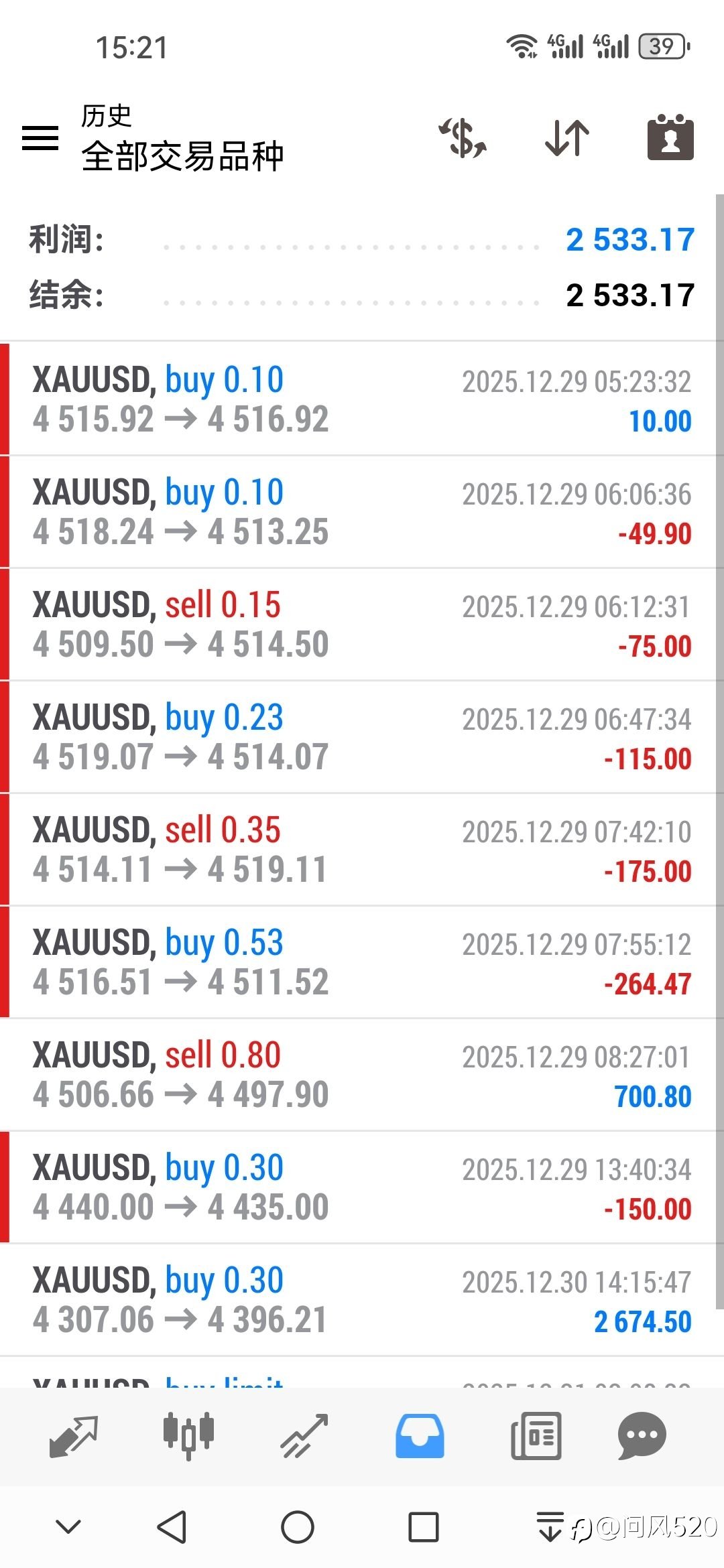Open the XAUUSD buy 0.53 trade at -264.47
Screen dimensions: 724x1568
[362, 962]
